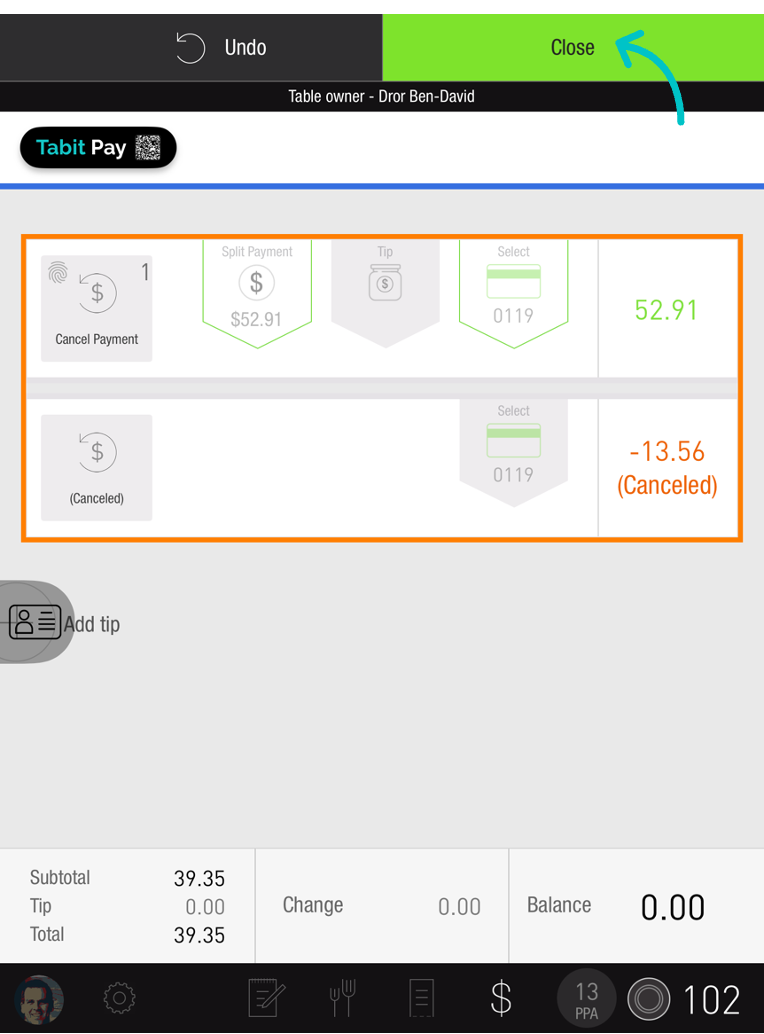The height and width of the screenshot is (1034, 764).
Task: Tap the 13 PPA indicator
Action: (x=587, y=999)
